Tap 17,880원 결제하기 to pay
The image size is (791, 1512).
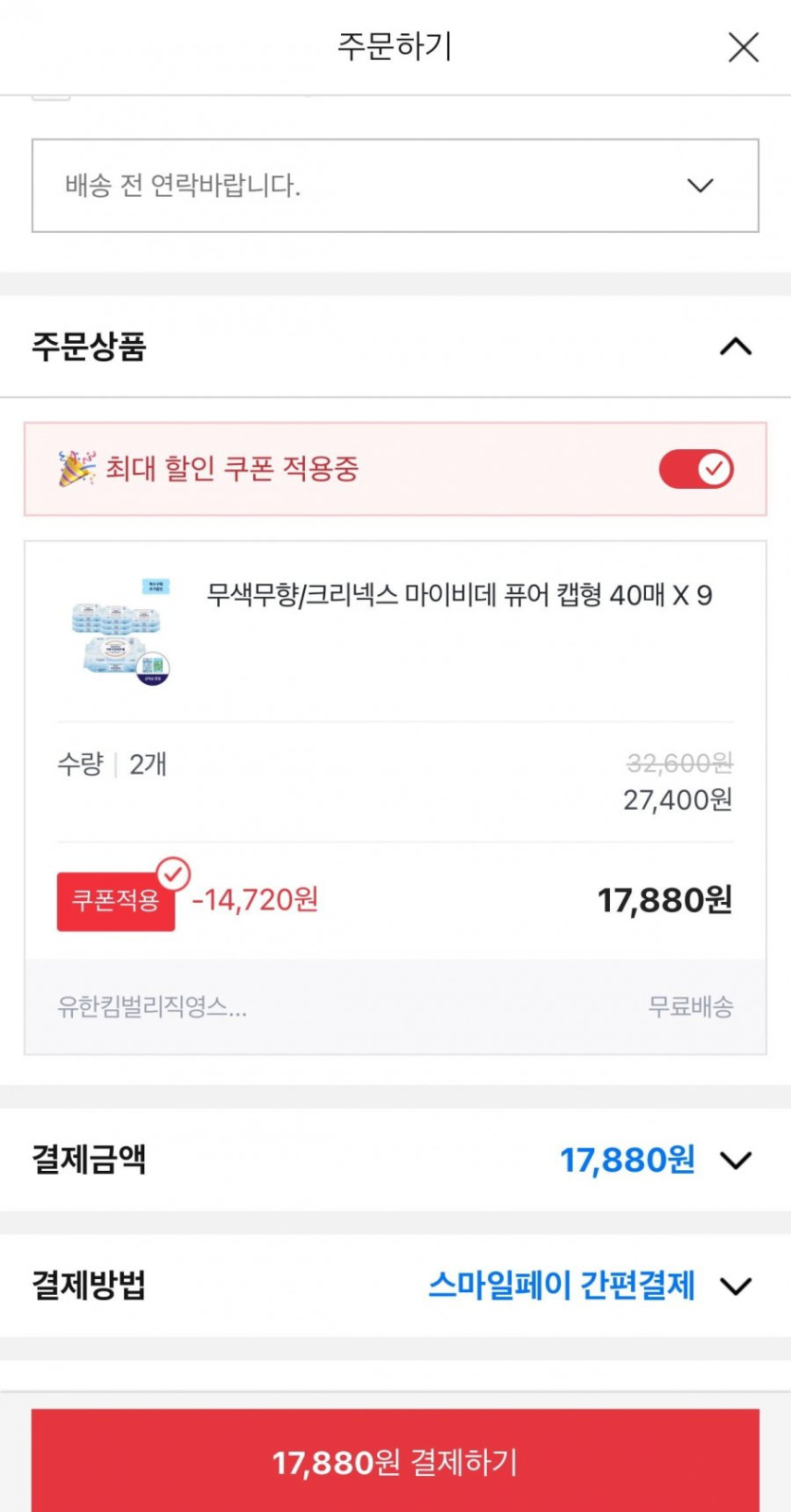(x=395, y=1461)
